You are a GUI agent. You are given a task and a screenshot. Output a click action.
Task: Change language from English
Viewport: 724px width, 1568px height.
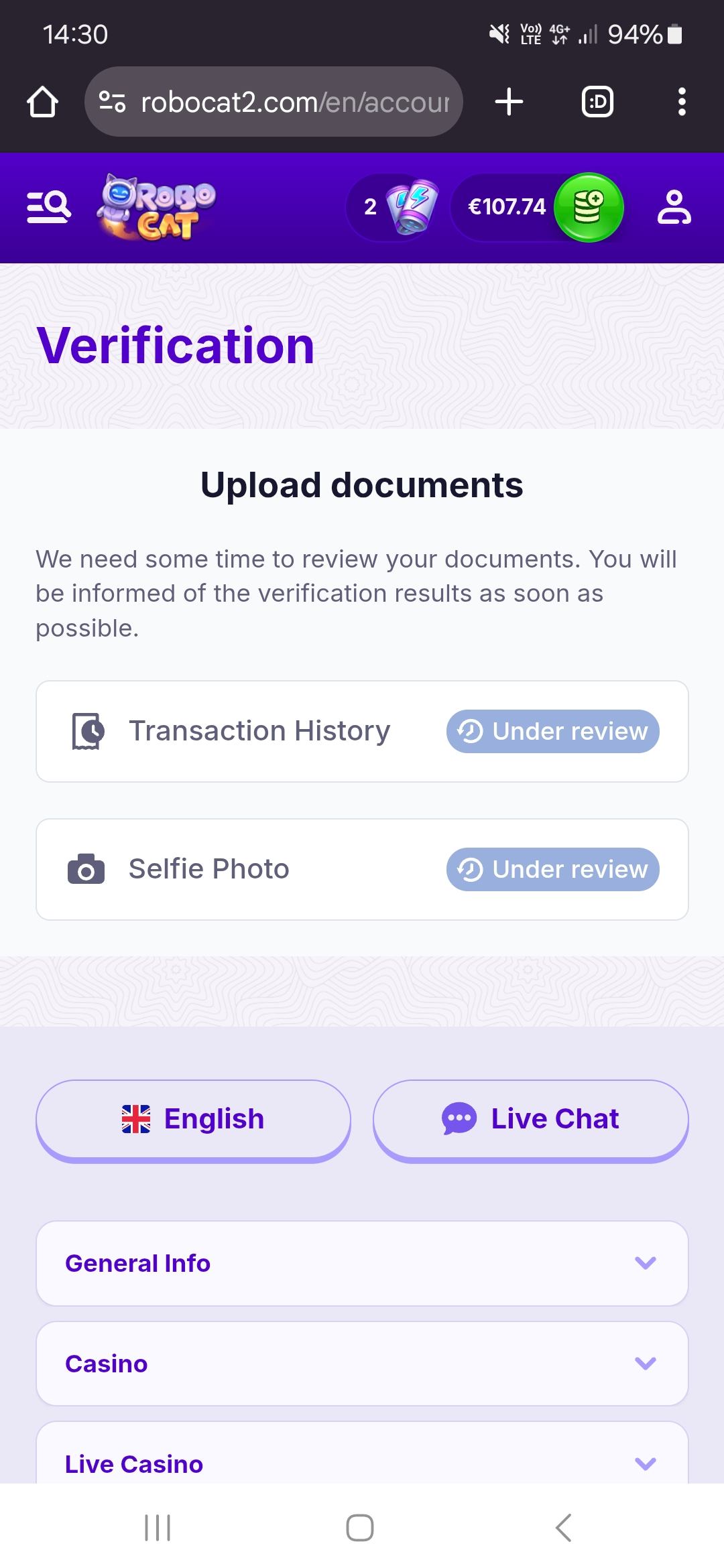tap(193, 1119)
